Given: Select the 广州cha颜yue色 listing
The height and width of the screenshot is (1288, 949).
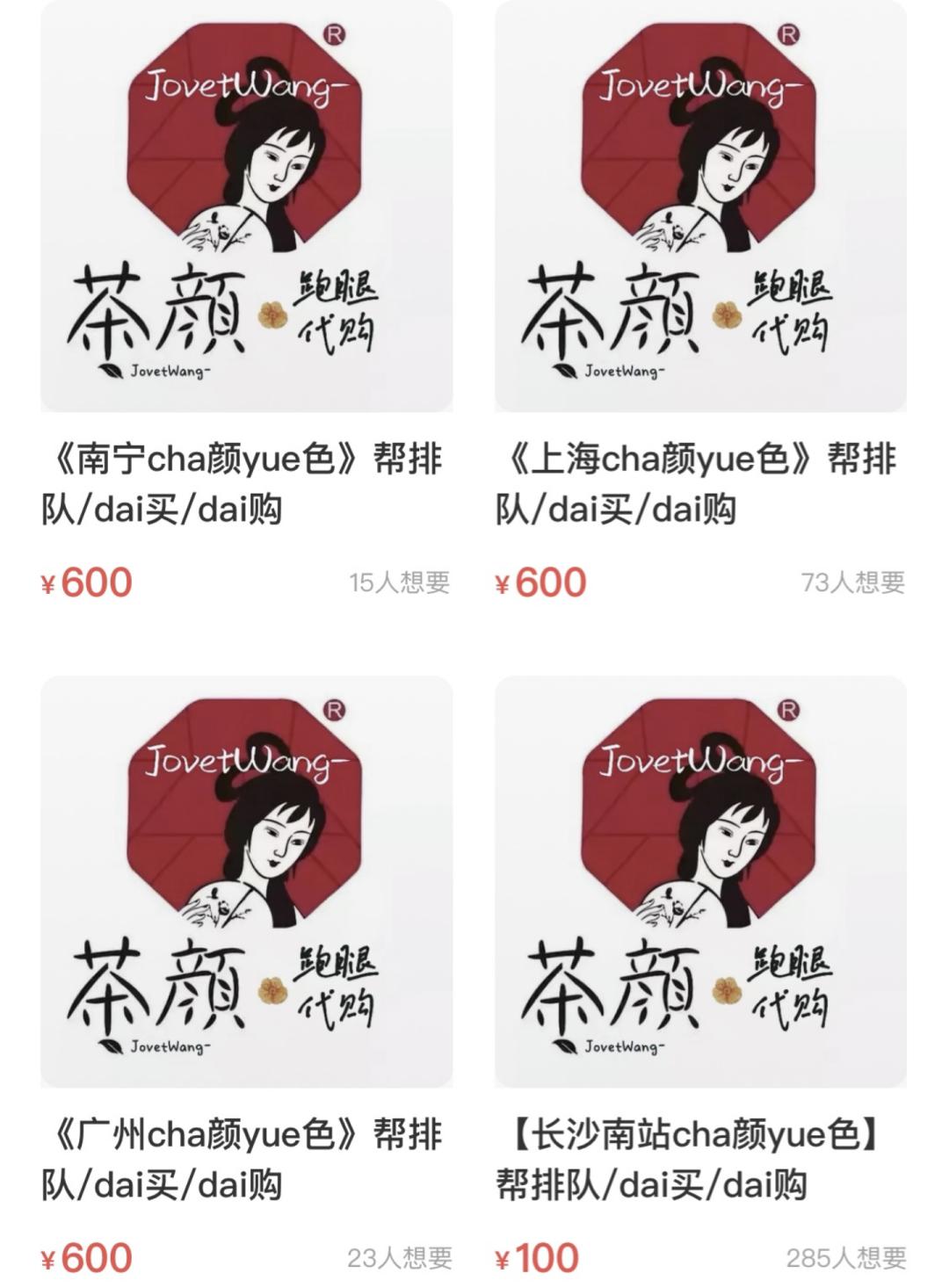Looking at the screenshot, I should (246, 882).
